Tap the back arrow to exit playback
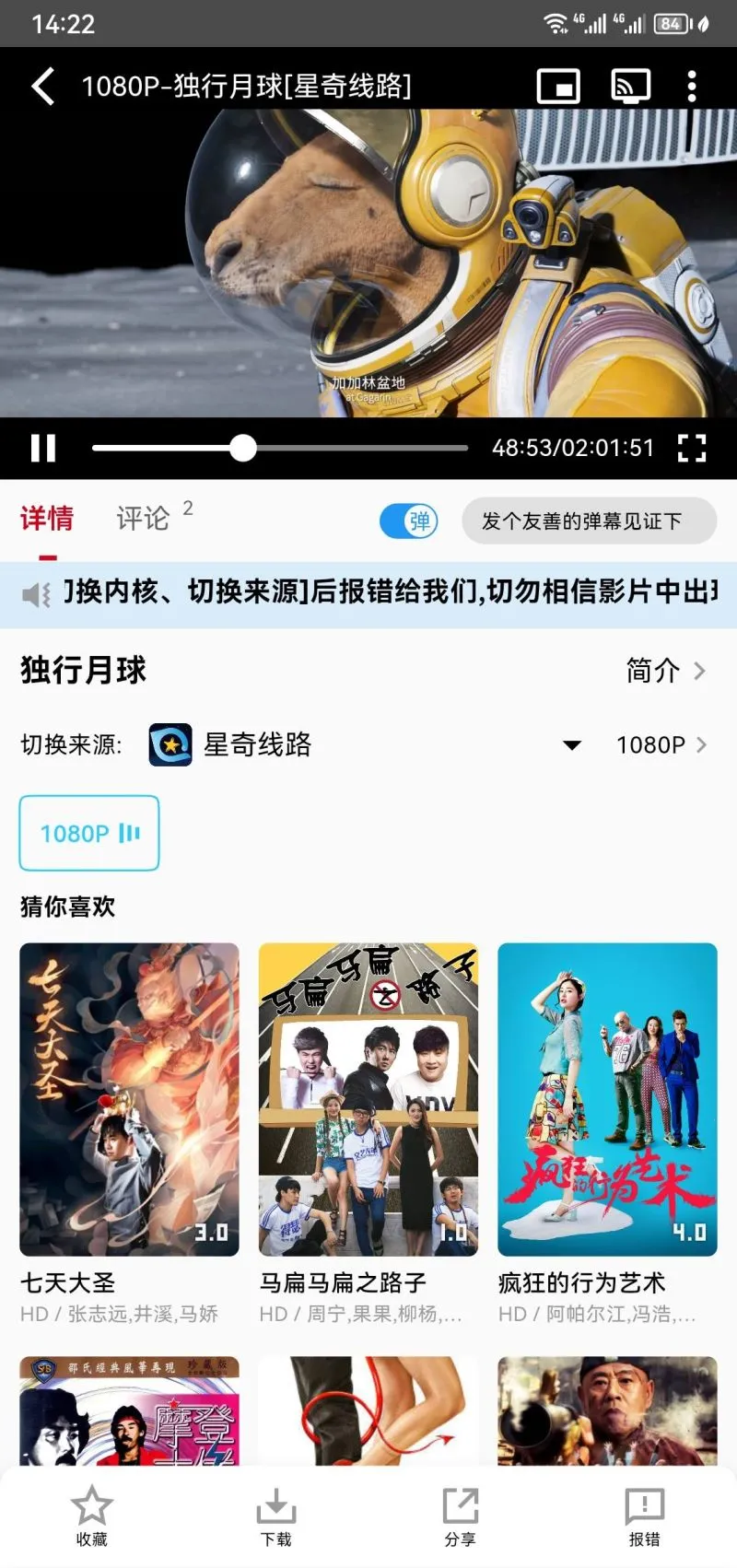 [41, 85]
